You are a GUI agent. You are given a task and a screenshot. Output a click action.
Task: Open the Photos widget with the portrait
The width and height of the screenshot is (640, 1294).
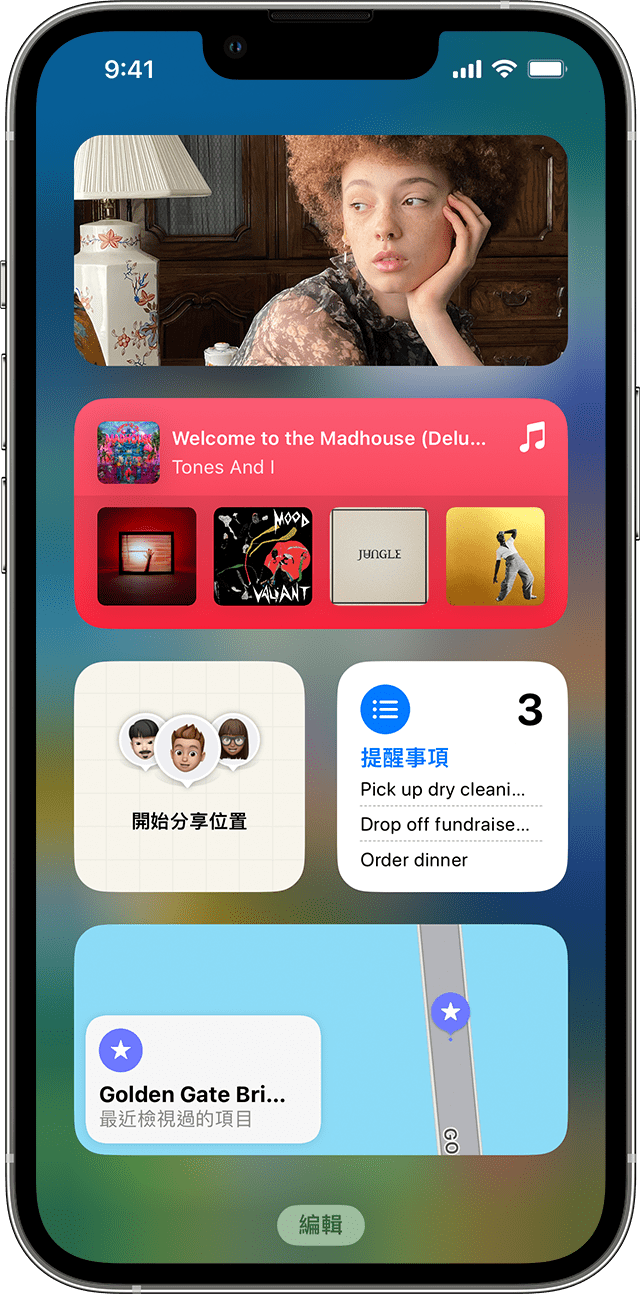point(320,250)
